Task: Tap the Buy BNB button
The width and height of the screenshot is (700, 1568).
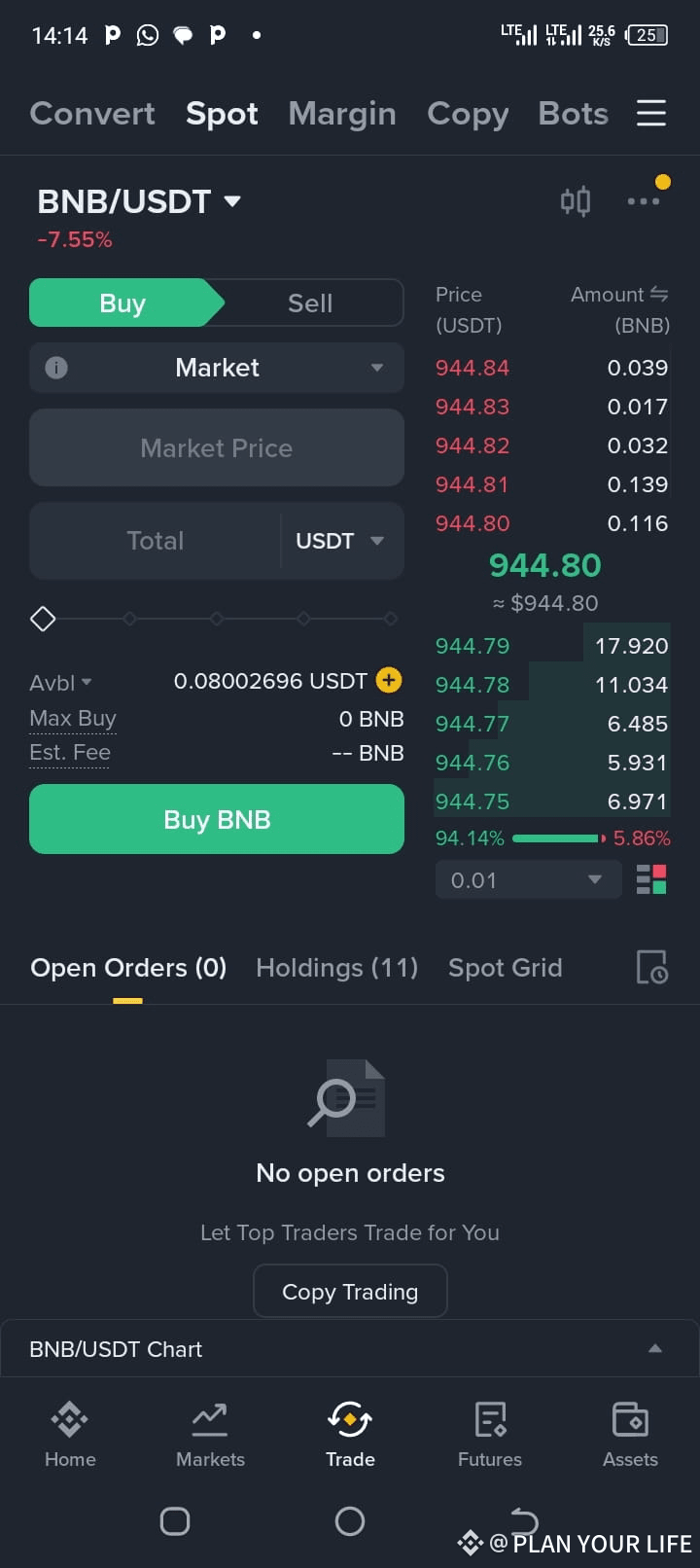Action: [217, 819]
